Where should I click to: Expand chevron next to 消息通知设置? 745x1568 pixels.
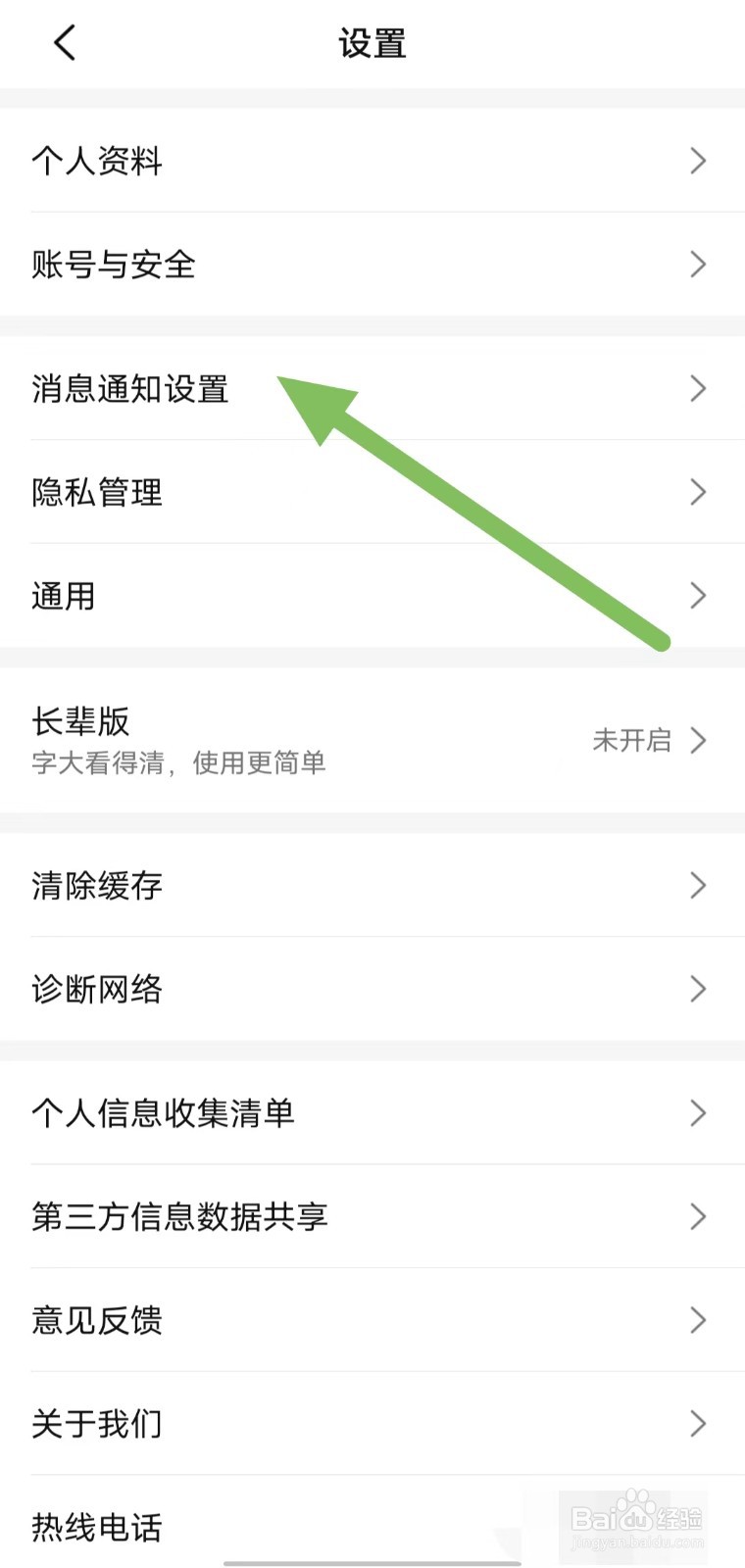pyautogui.click(x=698, y=389)
